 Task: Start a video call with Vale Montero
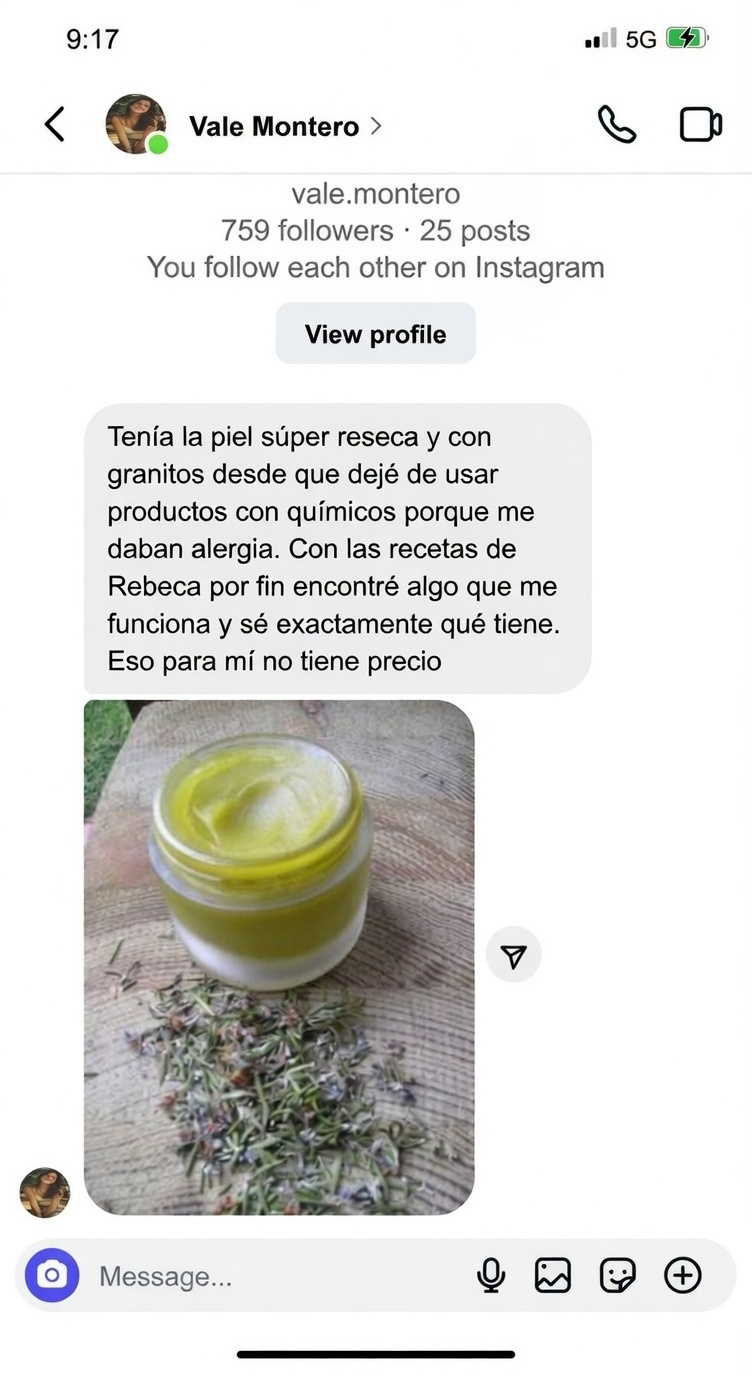[x=700, y=124]
